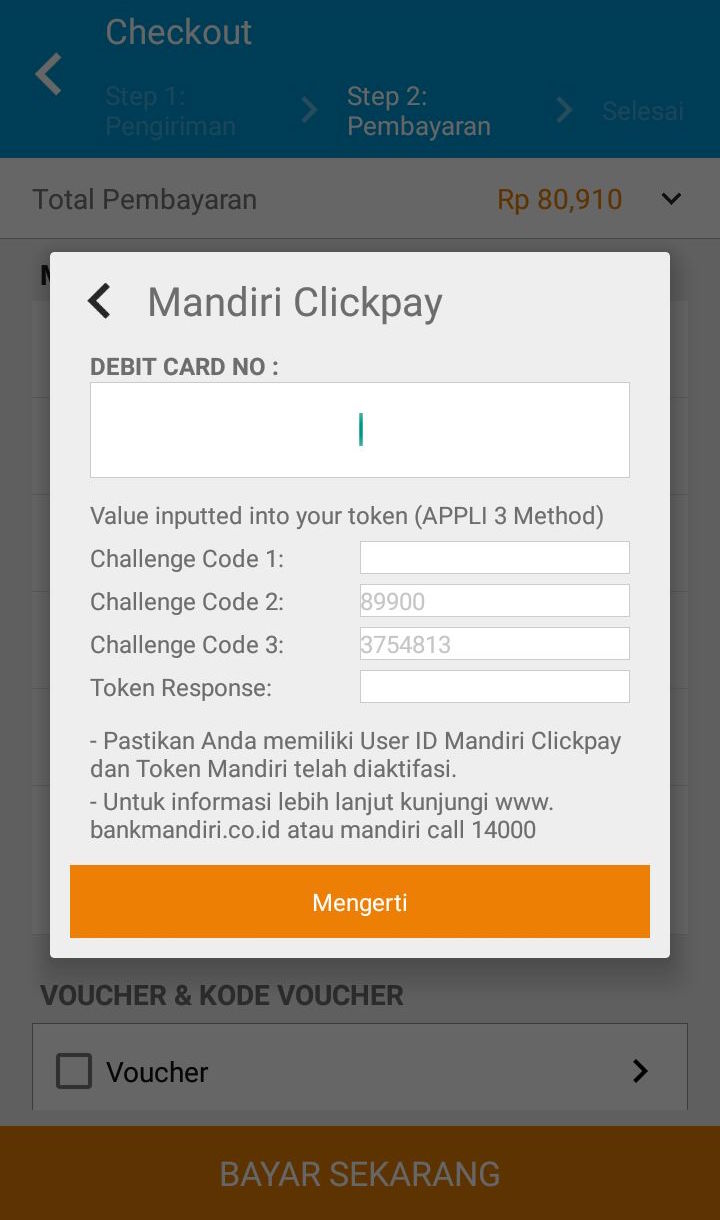Tick the Voucher checkbox
Image resolution: width=720 pixels, height=1220 pixels.
pos(74,1071)
